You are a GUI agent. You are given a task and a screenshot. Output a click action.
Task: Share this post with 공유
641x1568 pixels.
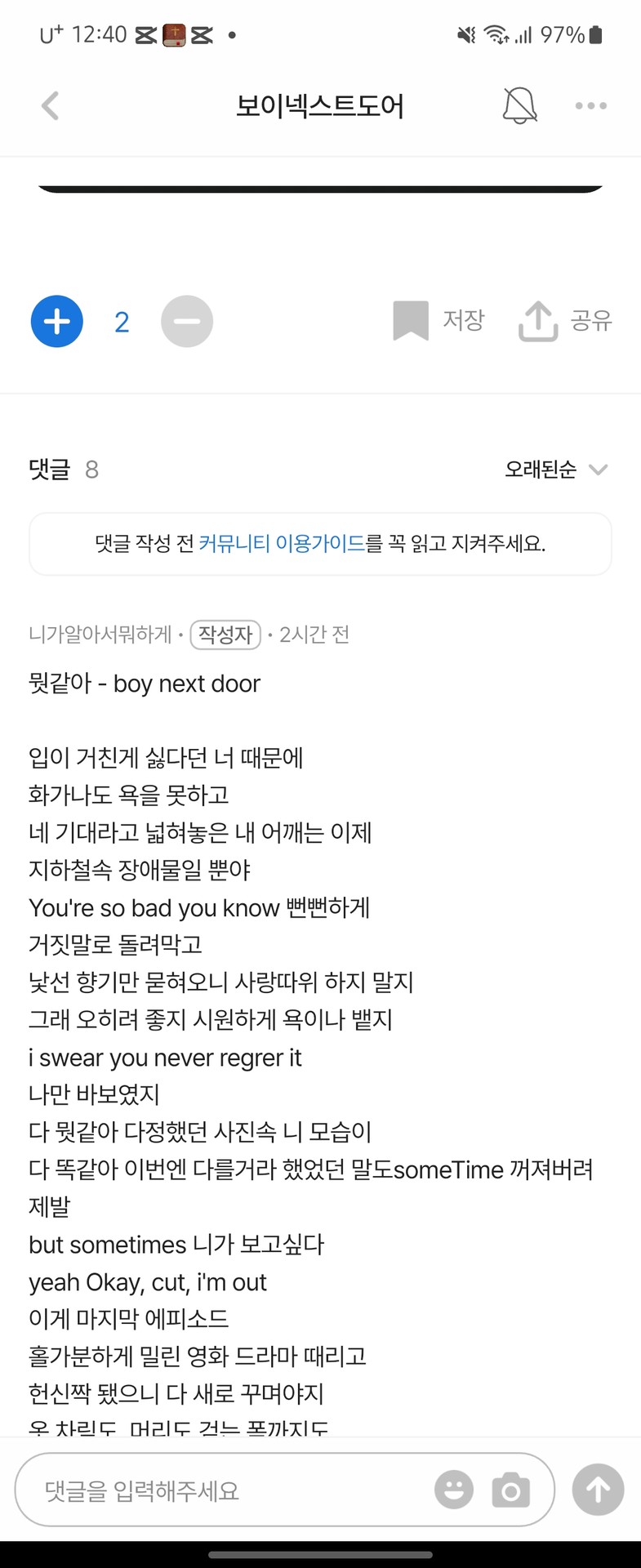pyautogui.click(x=565, y=320)
